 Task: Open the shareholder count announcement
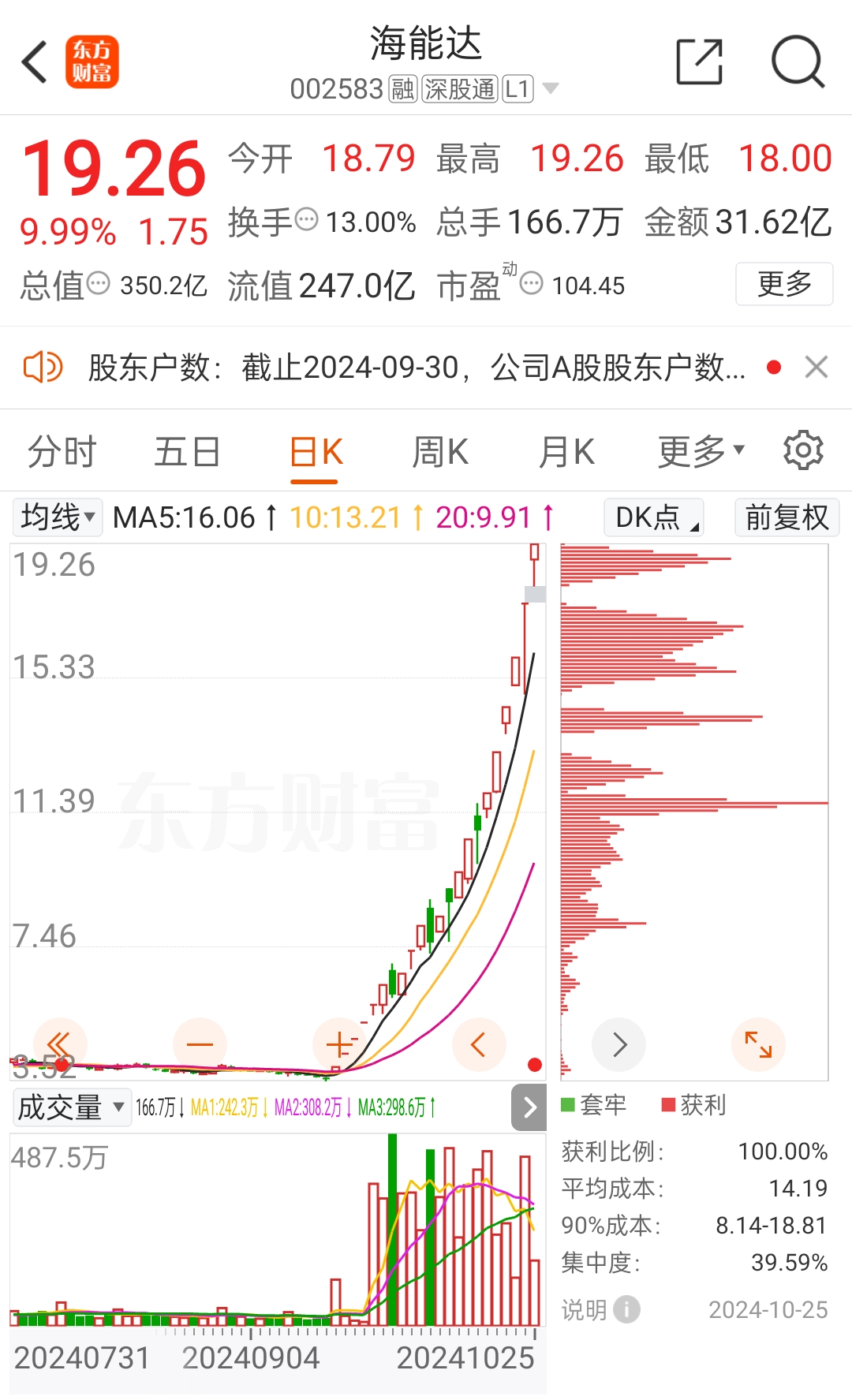pos(410,368)
